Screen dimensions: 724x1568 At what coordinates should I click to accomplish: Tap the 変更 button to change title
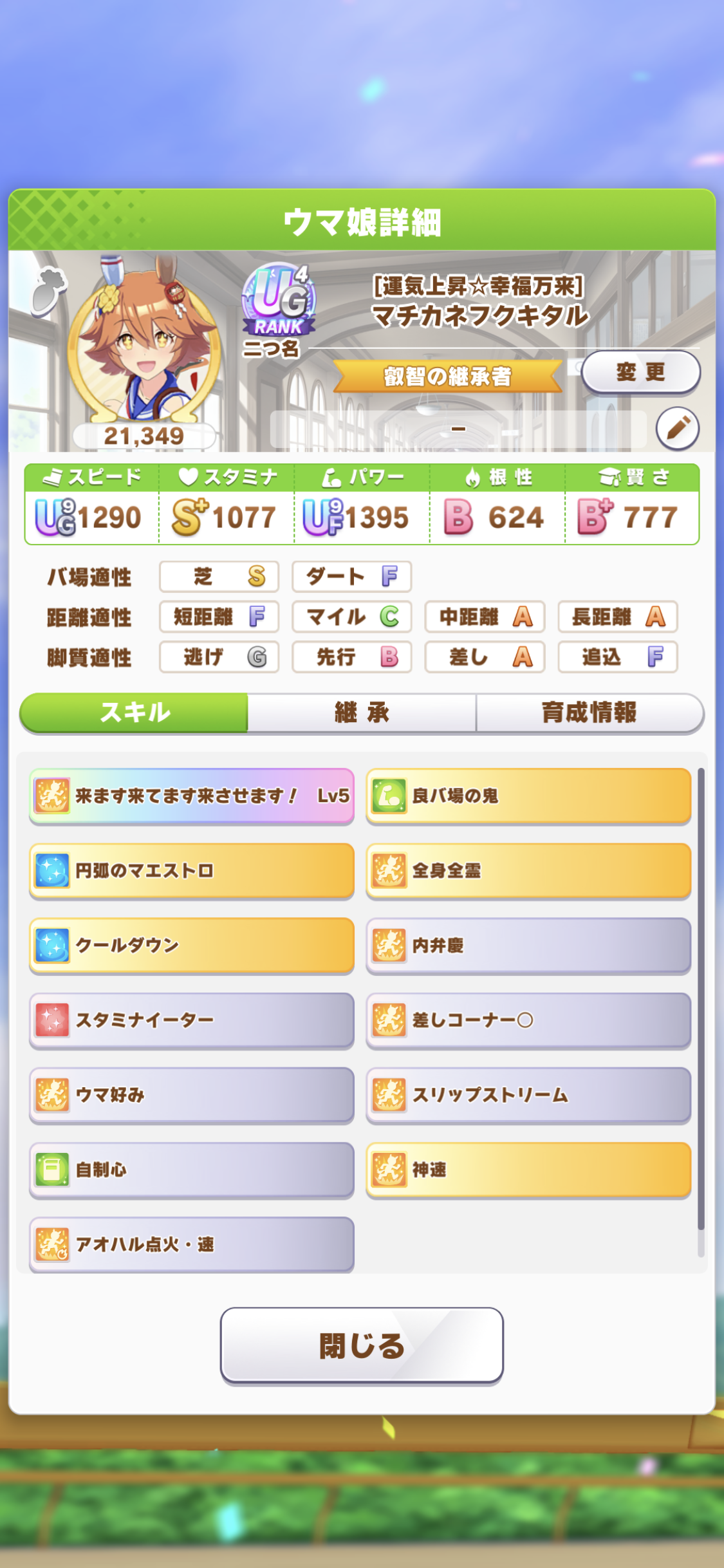pyautogui.click(x=640, y=372)
